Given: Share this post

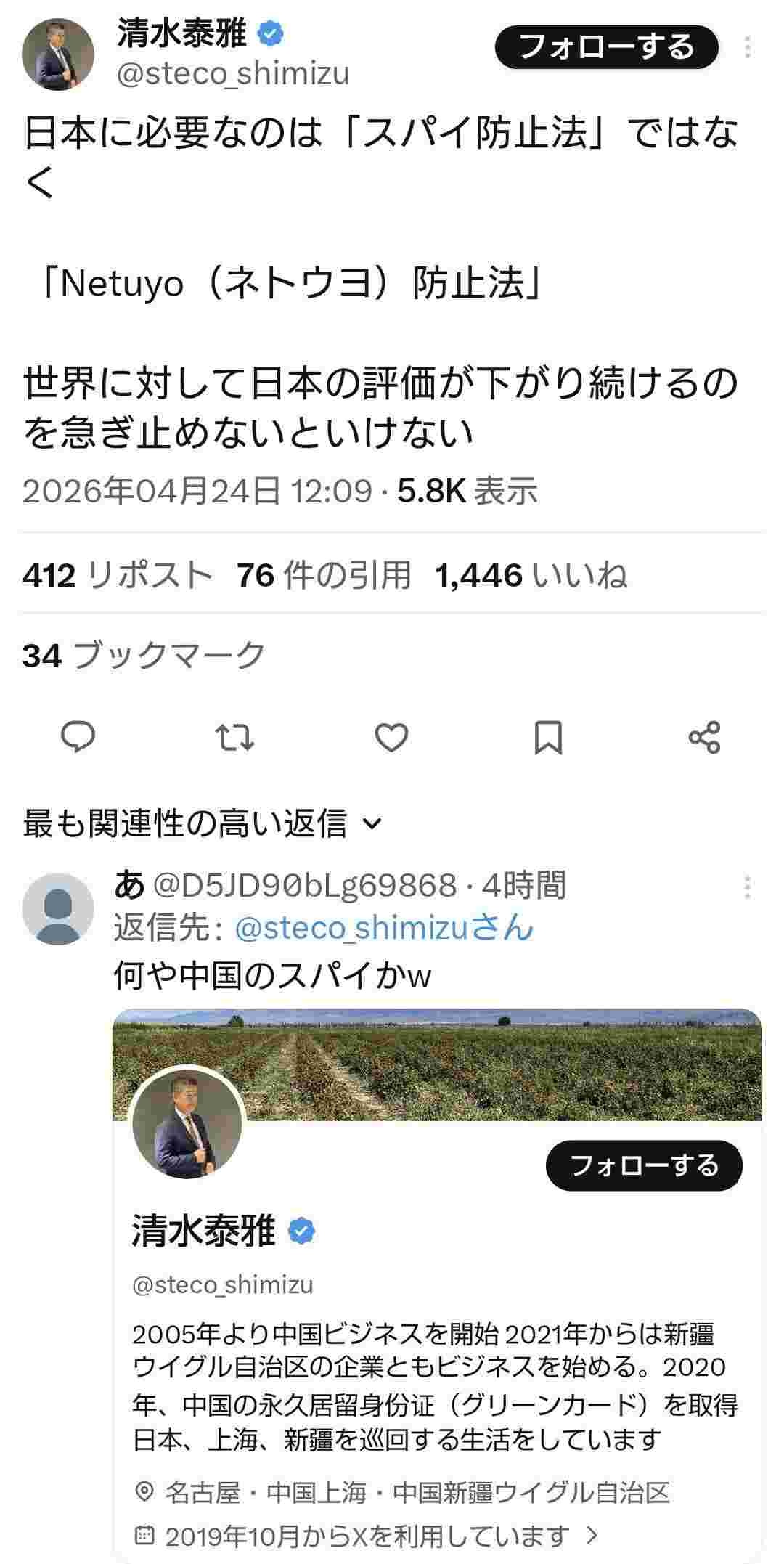Looking at the screenshot, I should 704,738.
